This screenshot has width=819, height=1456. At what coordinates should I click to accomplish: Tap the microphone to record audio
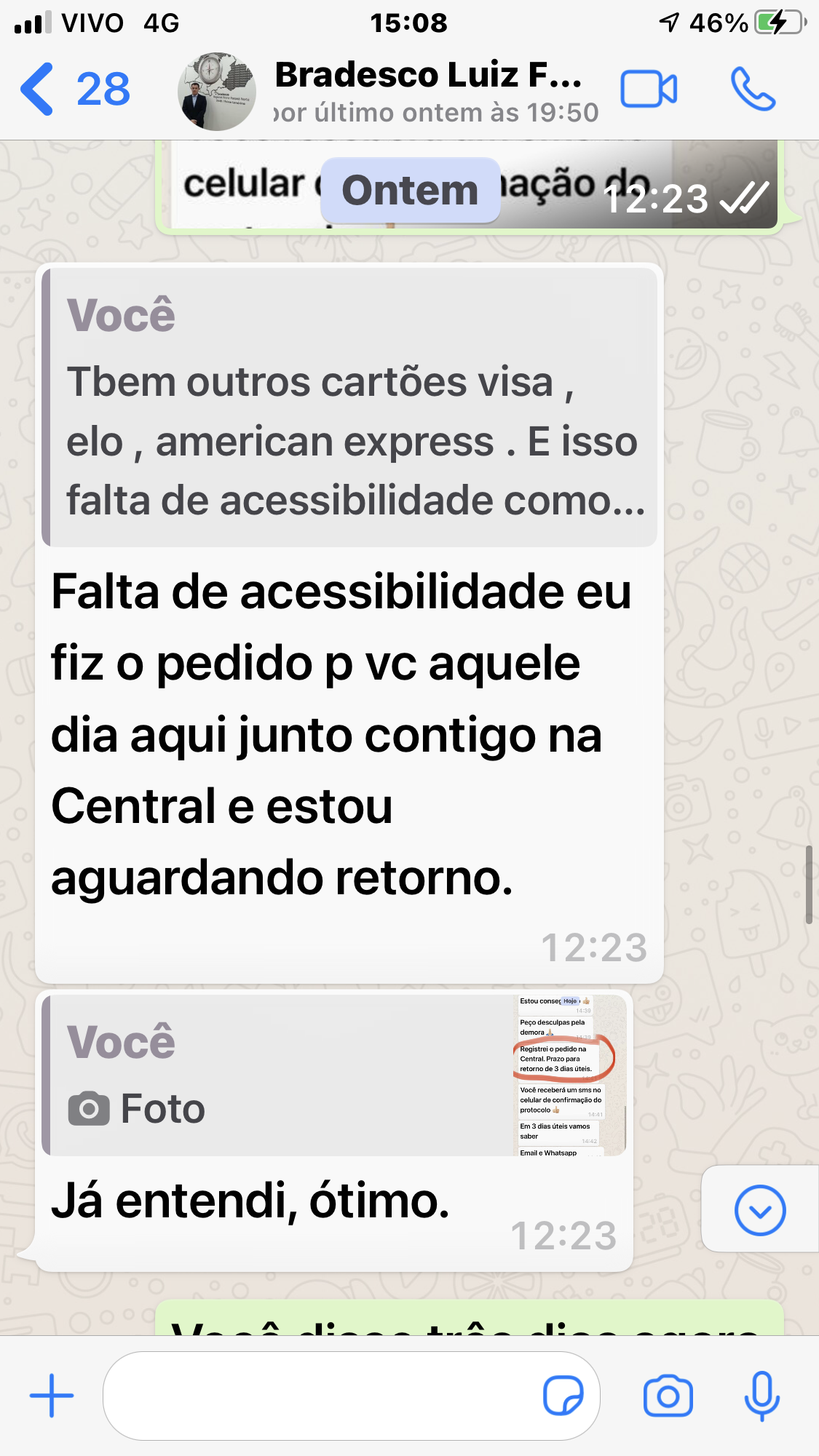click(761, 1396)
